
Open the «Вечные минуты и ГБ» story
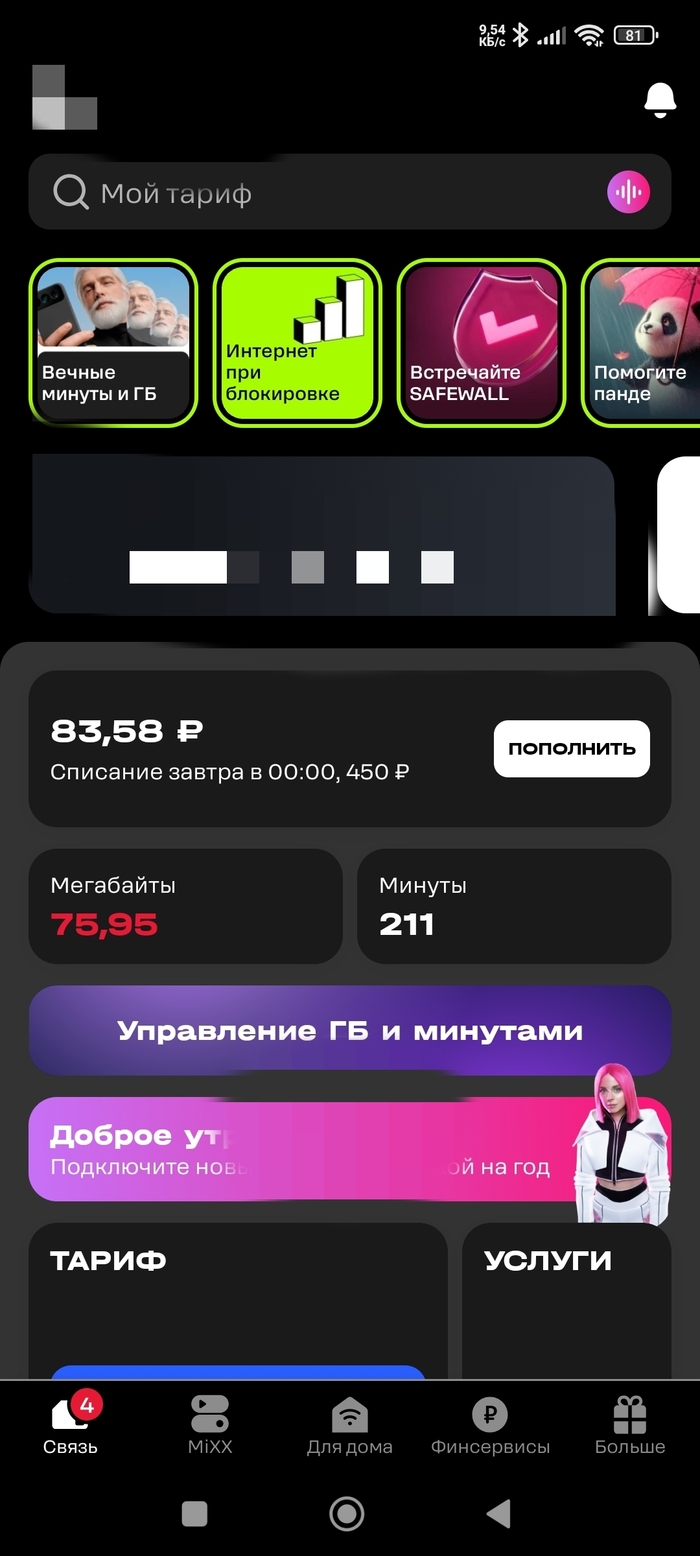(x=113, y=343)
